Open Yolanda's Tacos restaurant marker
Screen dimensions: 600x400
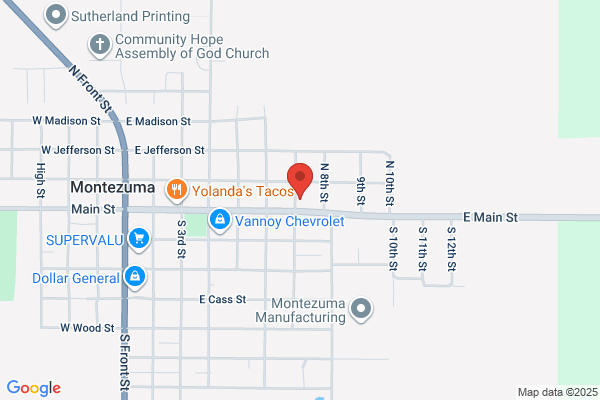176,190
